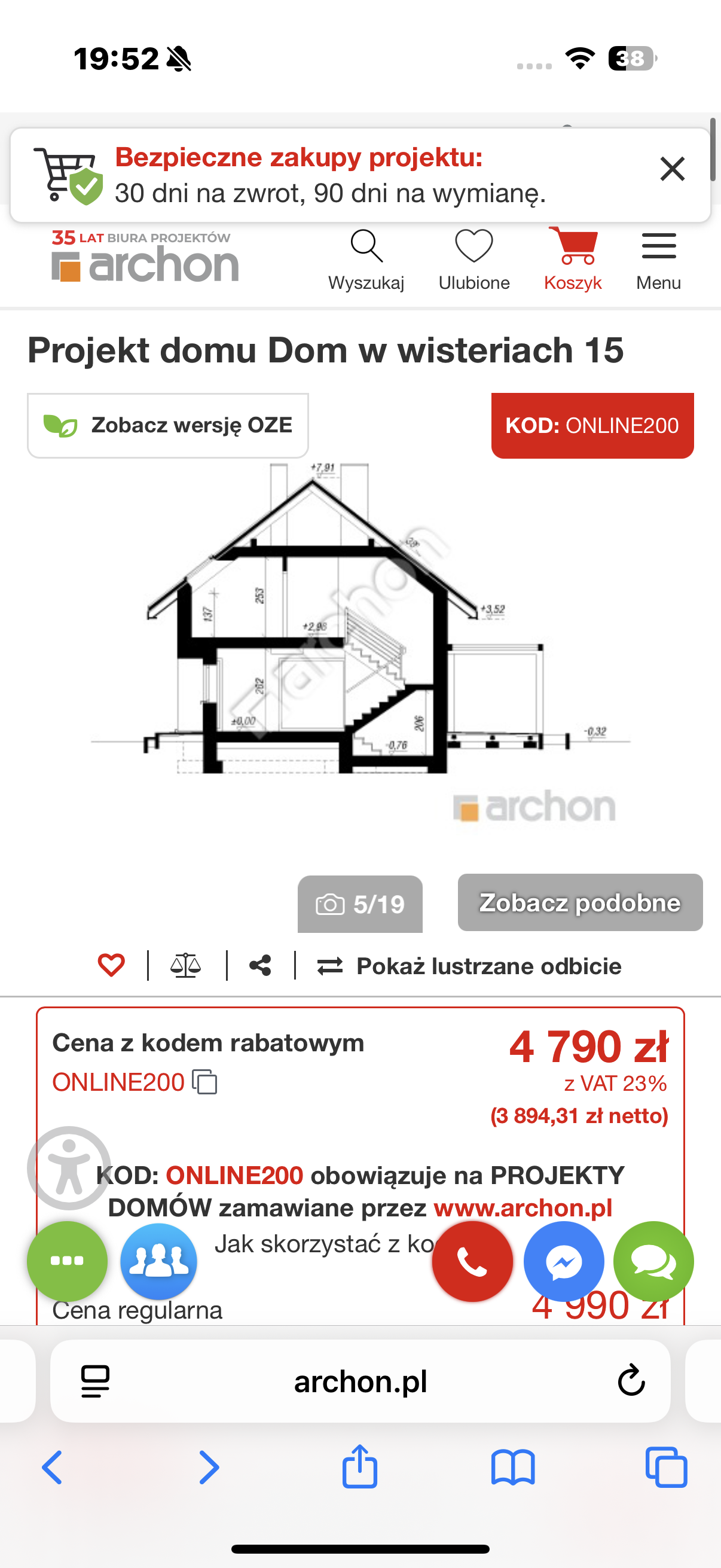Open the hamburger Menu
The width and height of the screenshot is (721, 1568).
pyautogui.click(x=658, y=260)
